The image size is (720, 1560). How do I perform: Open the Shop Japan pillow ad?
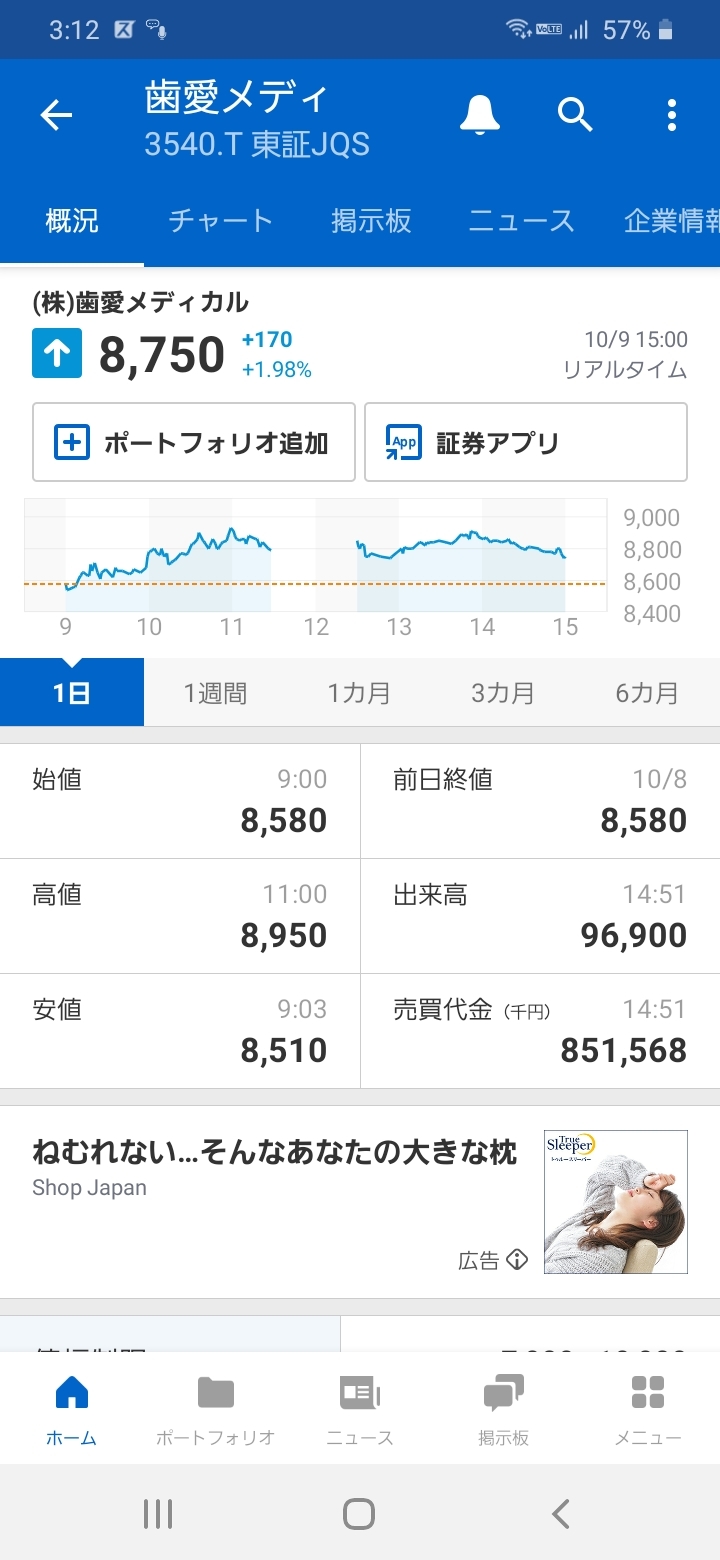tap(360, 1201)
